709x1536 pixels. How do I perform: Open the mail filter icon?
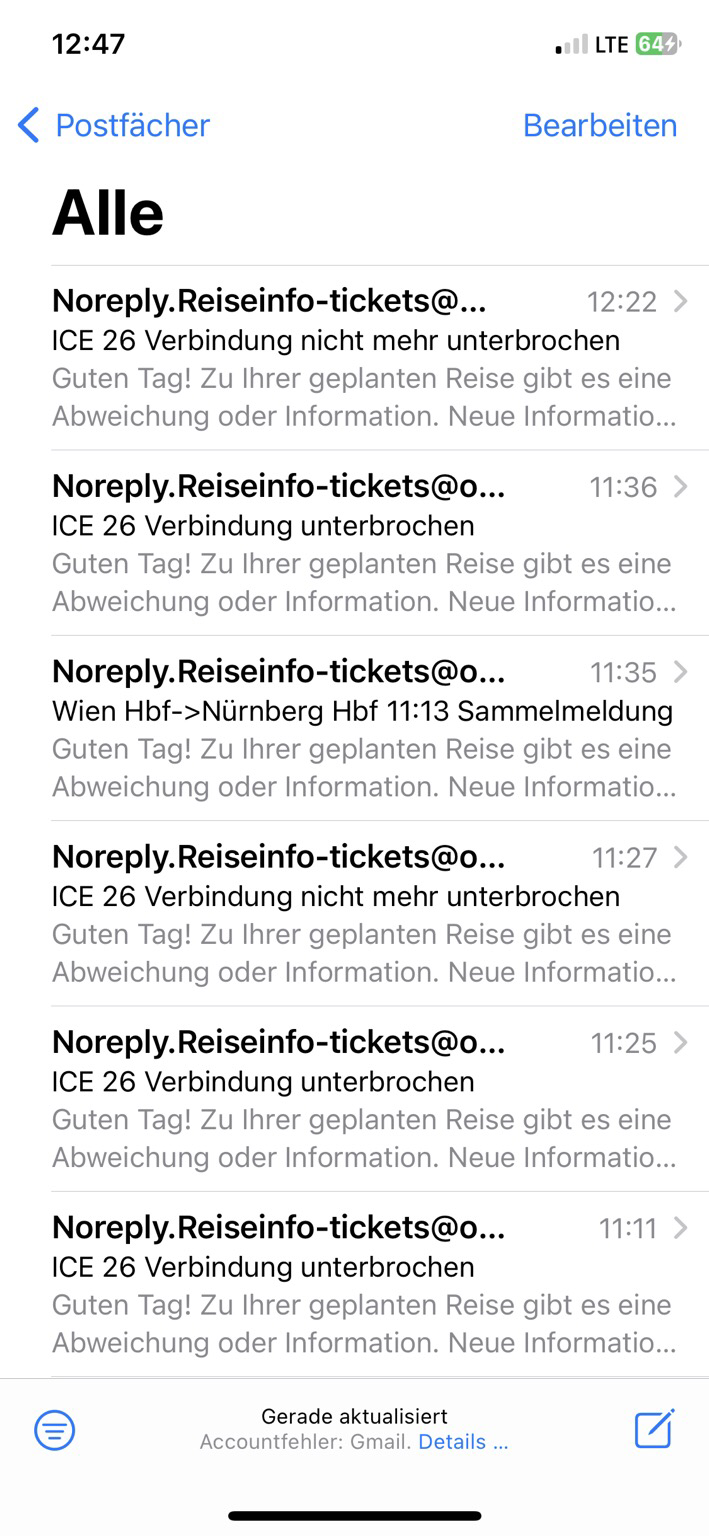tap(55, 1430)
